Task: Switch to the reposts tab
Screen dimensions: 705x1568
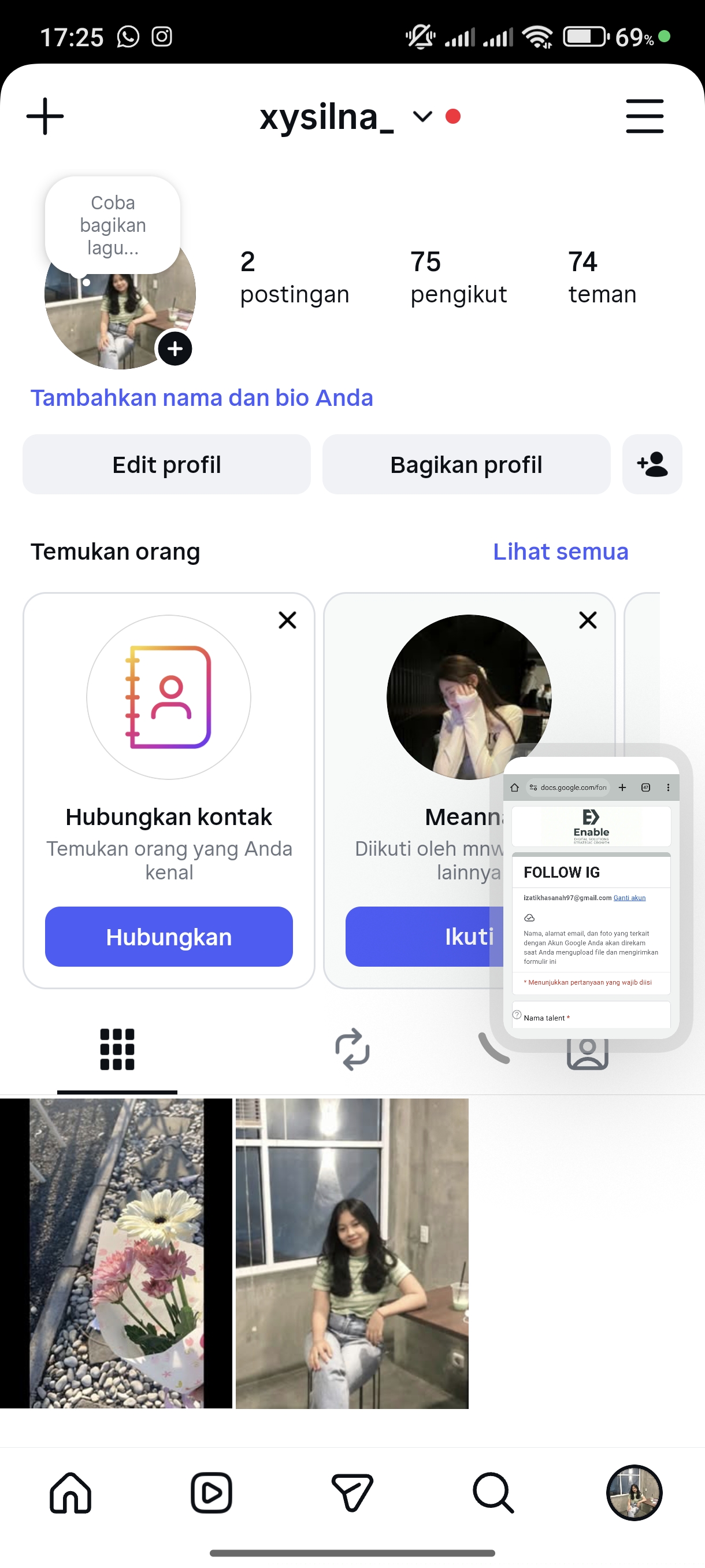Action: click(x=352, y=1049)
